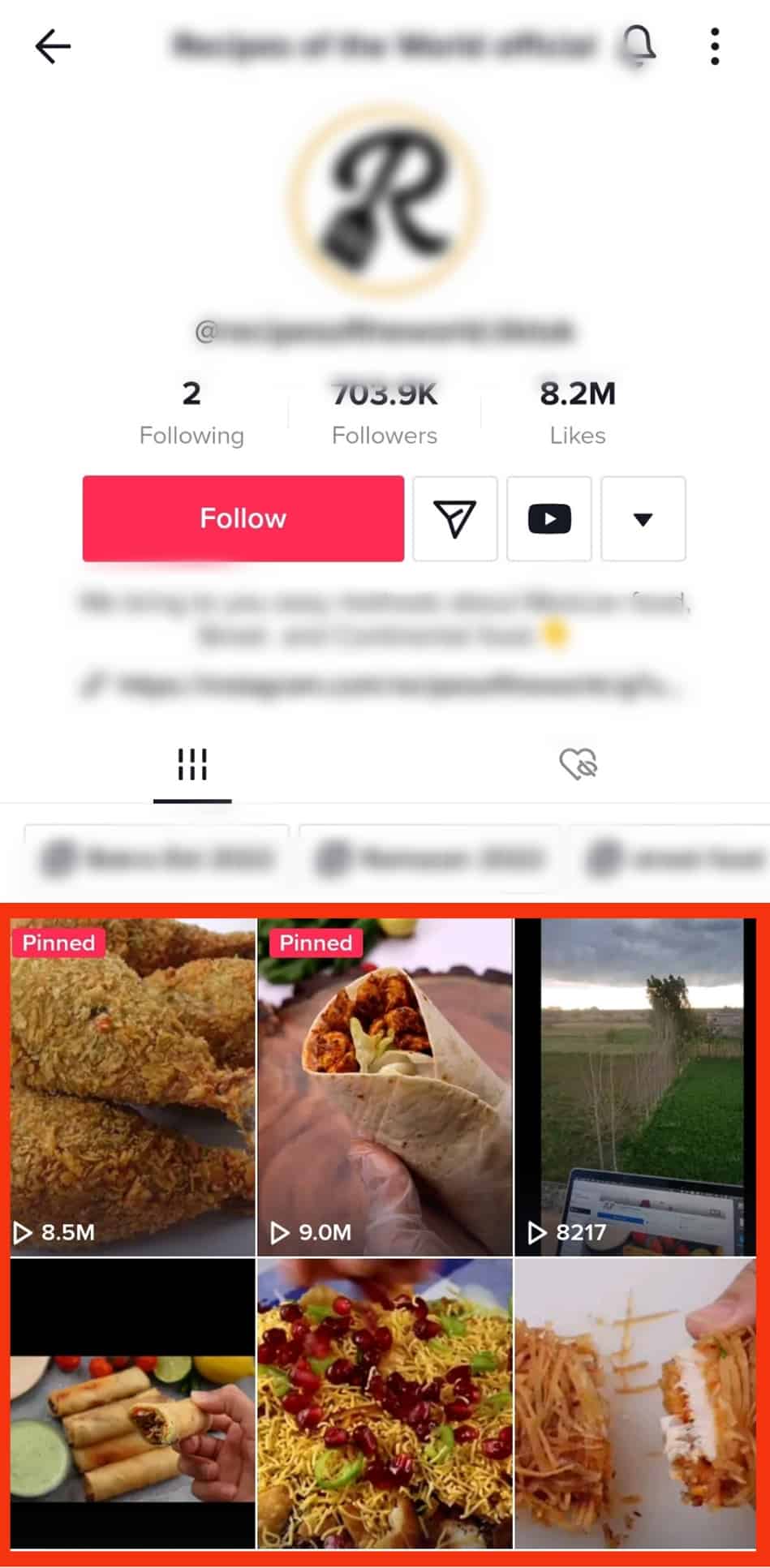The width and height of the screenshot is (770, 1568).
Task: View the Followers list
Action: point(385,412)
